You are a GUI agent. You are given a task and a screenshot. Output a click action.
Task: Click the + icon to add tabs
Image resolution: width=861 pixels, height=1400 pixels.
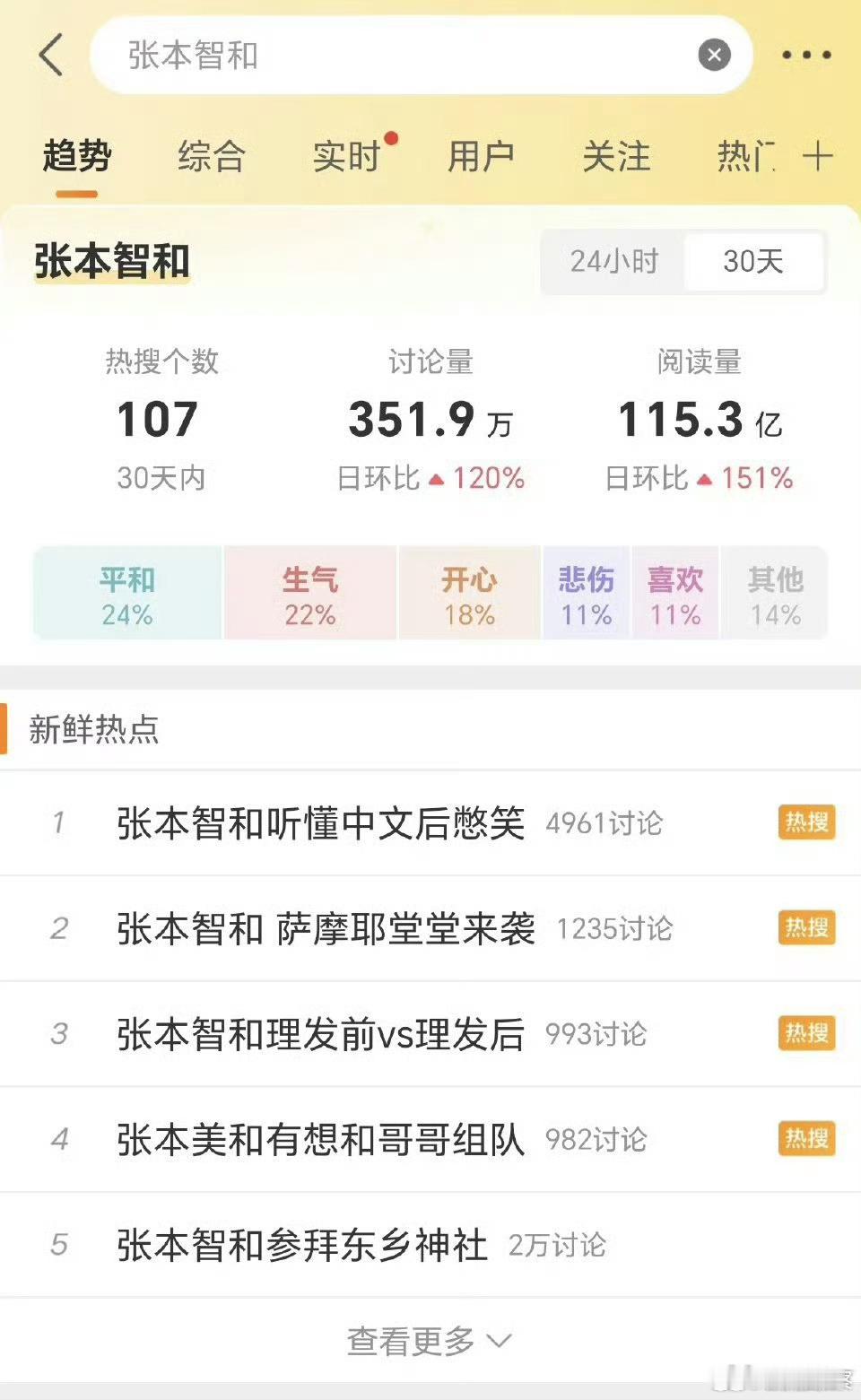pos(819,157)
